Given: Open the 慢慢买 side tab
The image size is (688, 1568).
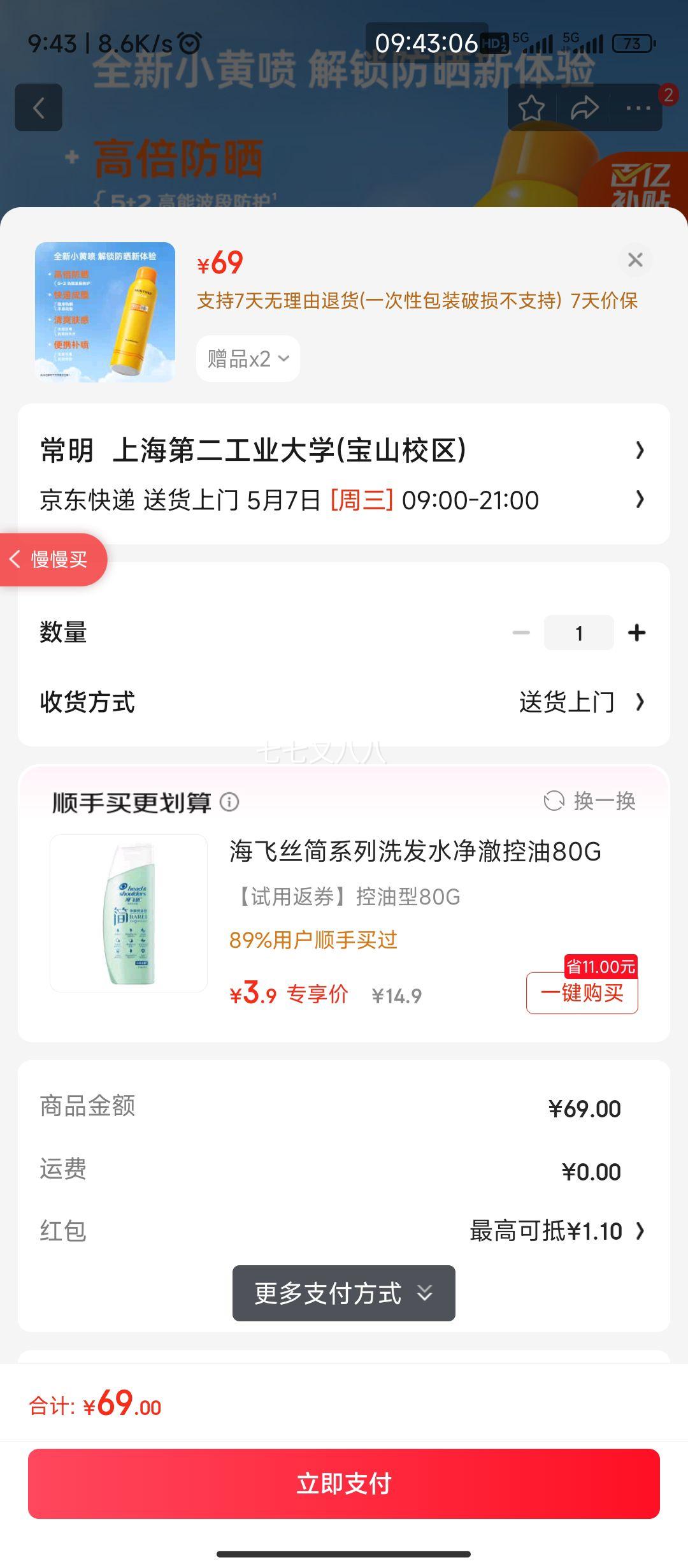Looking at the screenshot, I should pyautogui.click(x=52, y=560).
